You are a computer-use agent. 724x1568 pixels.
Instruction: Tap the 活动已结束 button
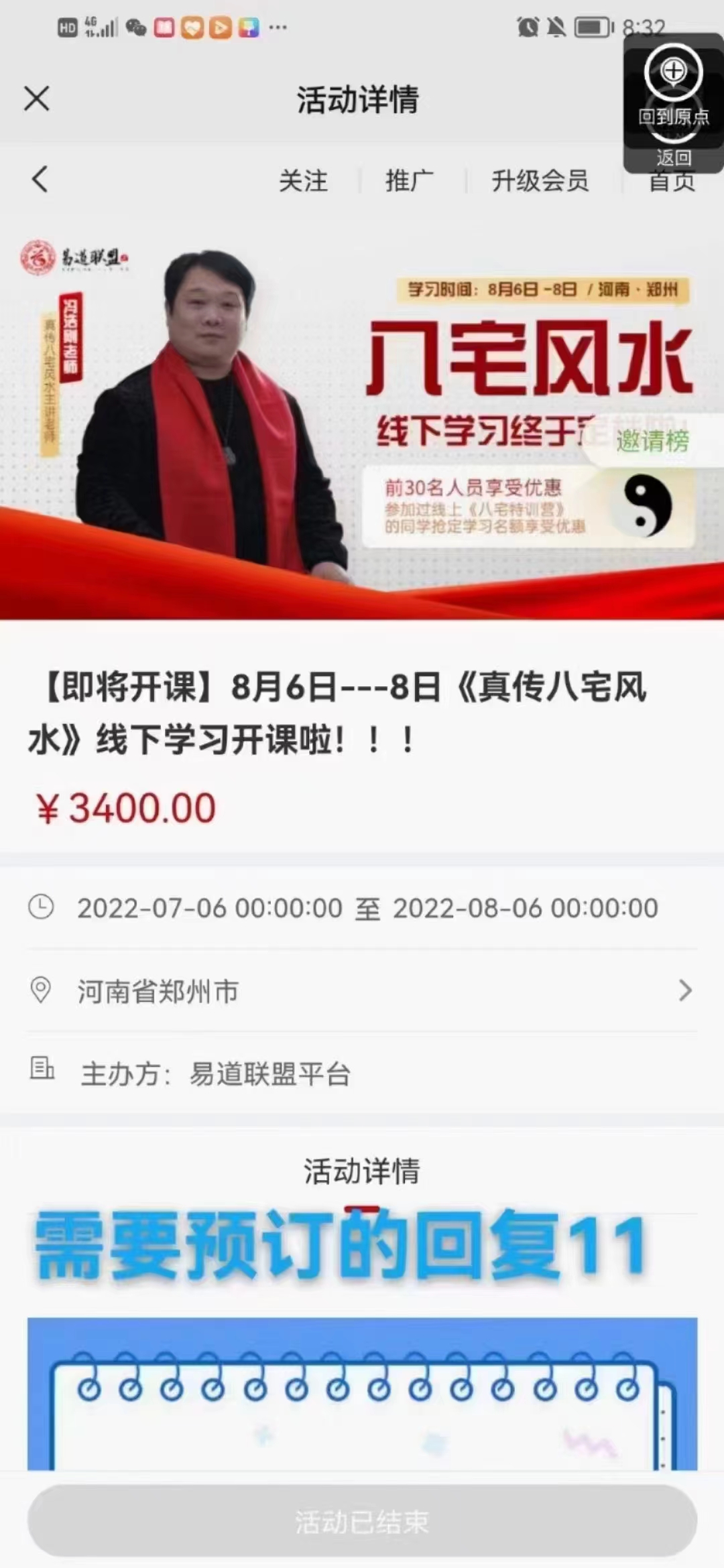point(362,1522)
